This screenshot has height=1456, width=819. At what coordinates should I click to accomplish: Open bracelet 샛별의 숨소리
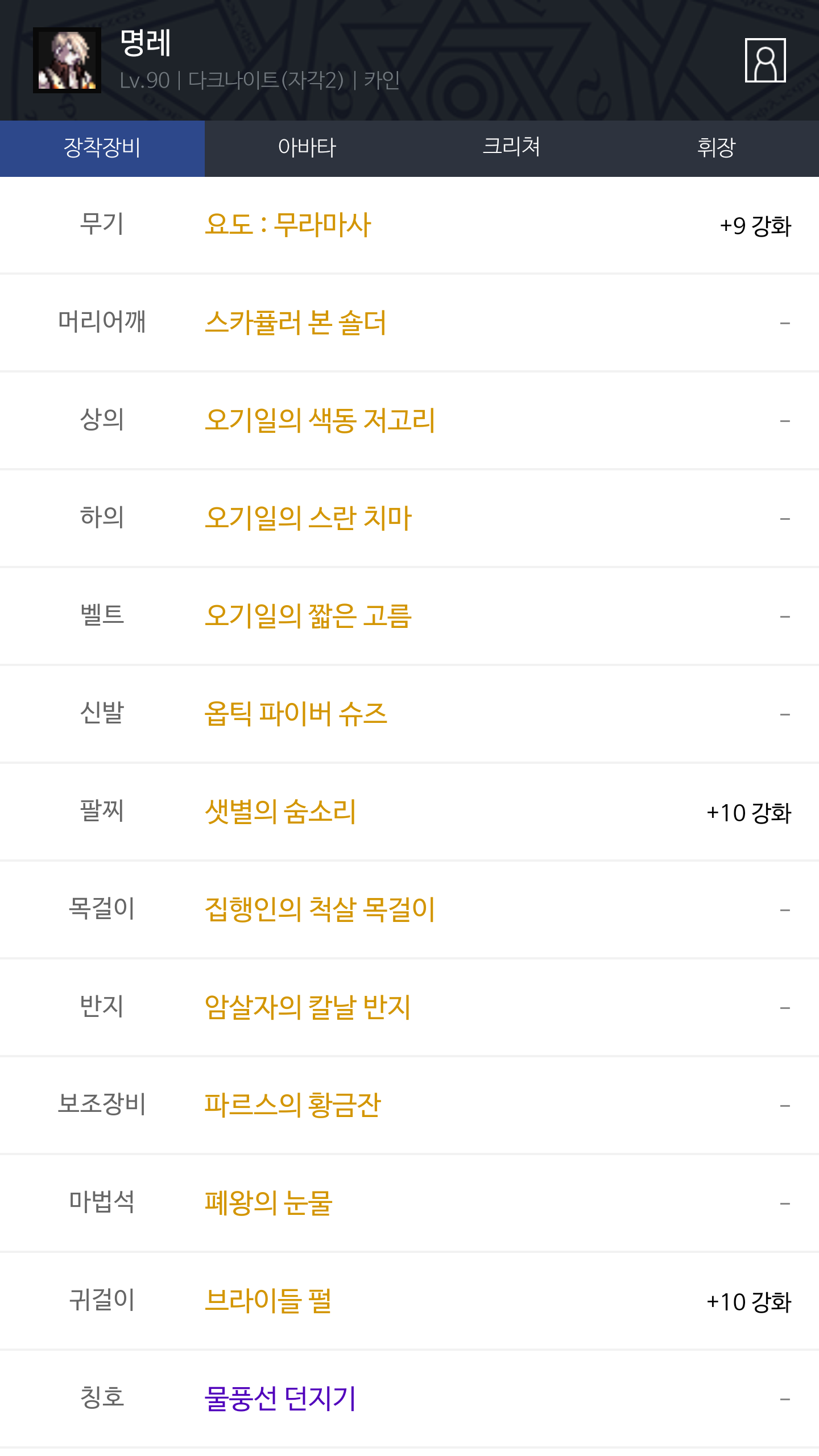tap(280, 812)
